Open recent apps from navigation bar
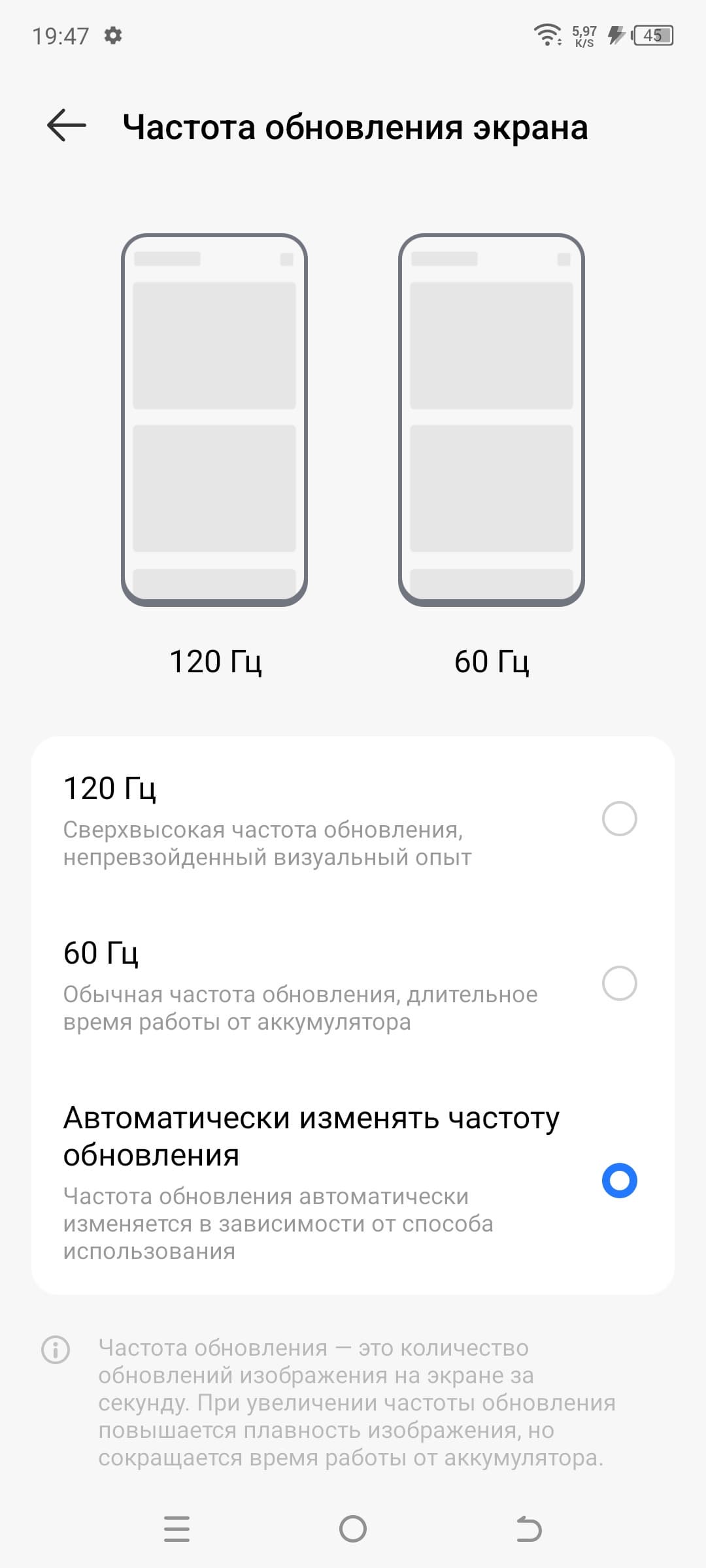 176,1529
